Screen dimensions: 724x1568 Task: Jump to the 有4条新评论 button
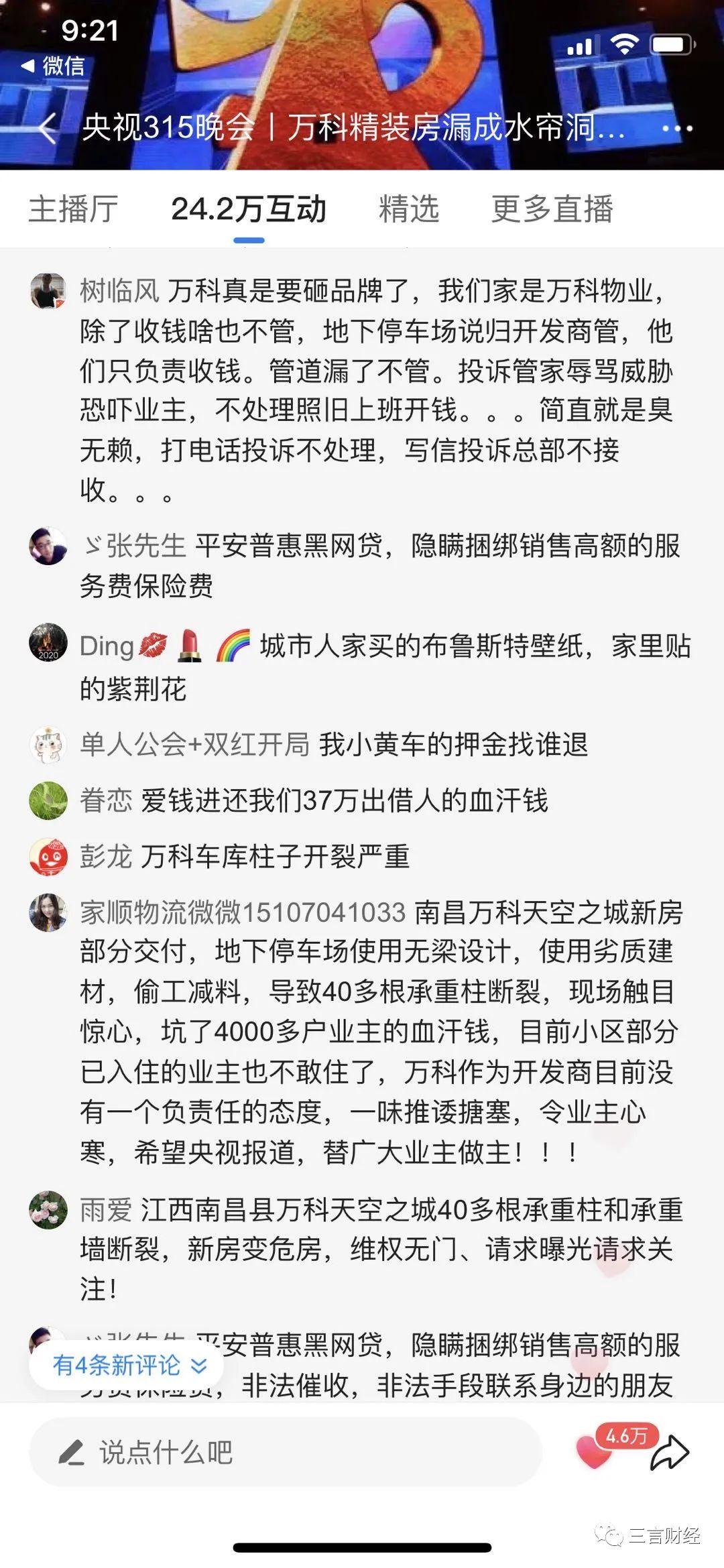coord(127,1365)
